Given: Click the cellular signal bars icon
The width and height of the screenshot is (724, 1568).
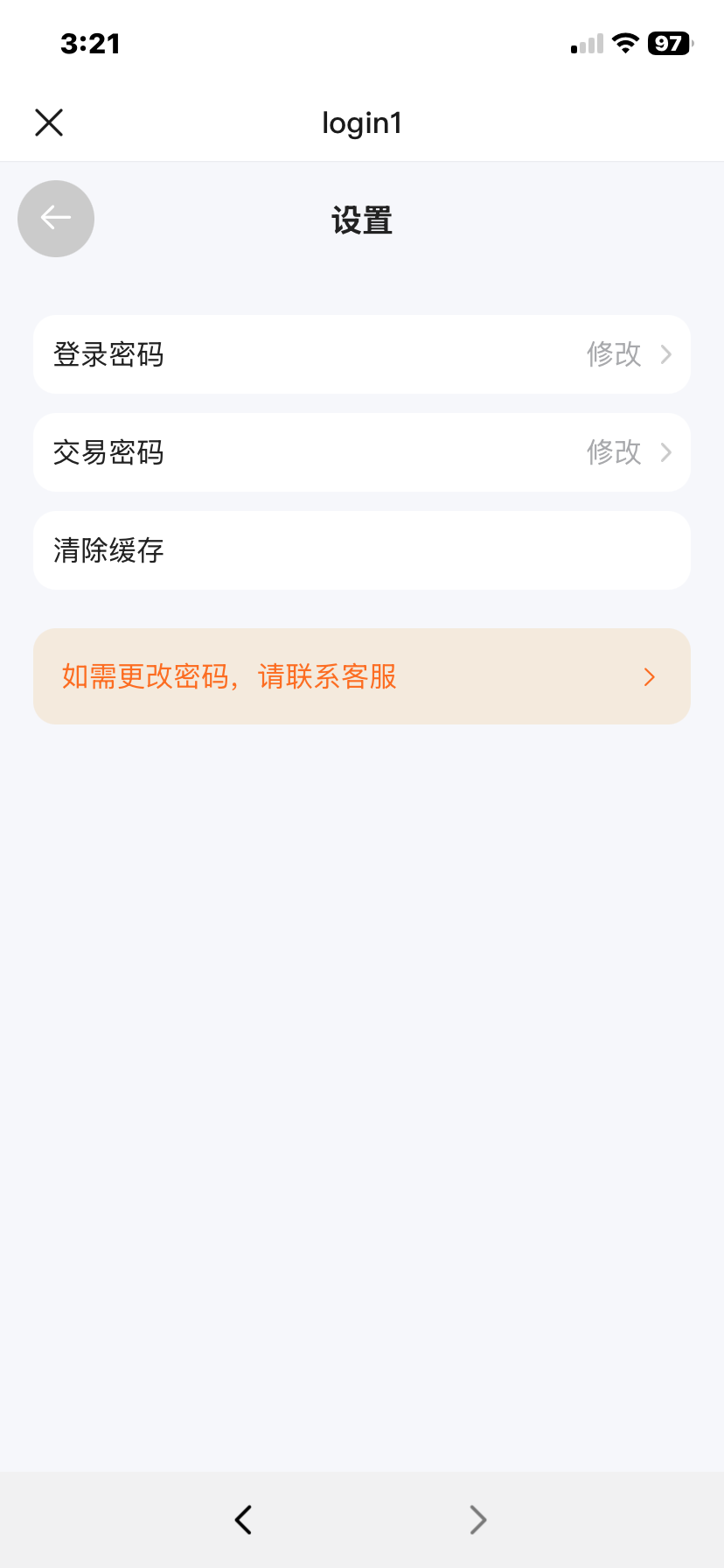Looking at the screenshot, I should pyautogui.click(x=584, y=44).
